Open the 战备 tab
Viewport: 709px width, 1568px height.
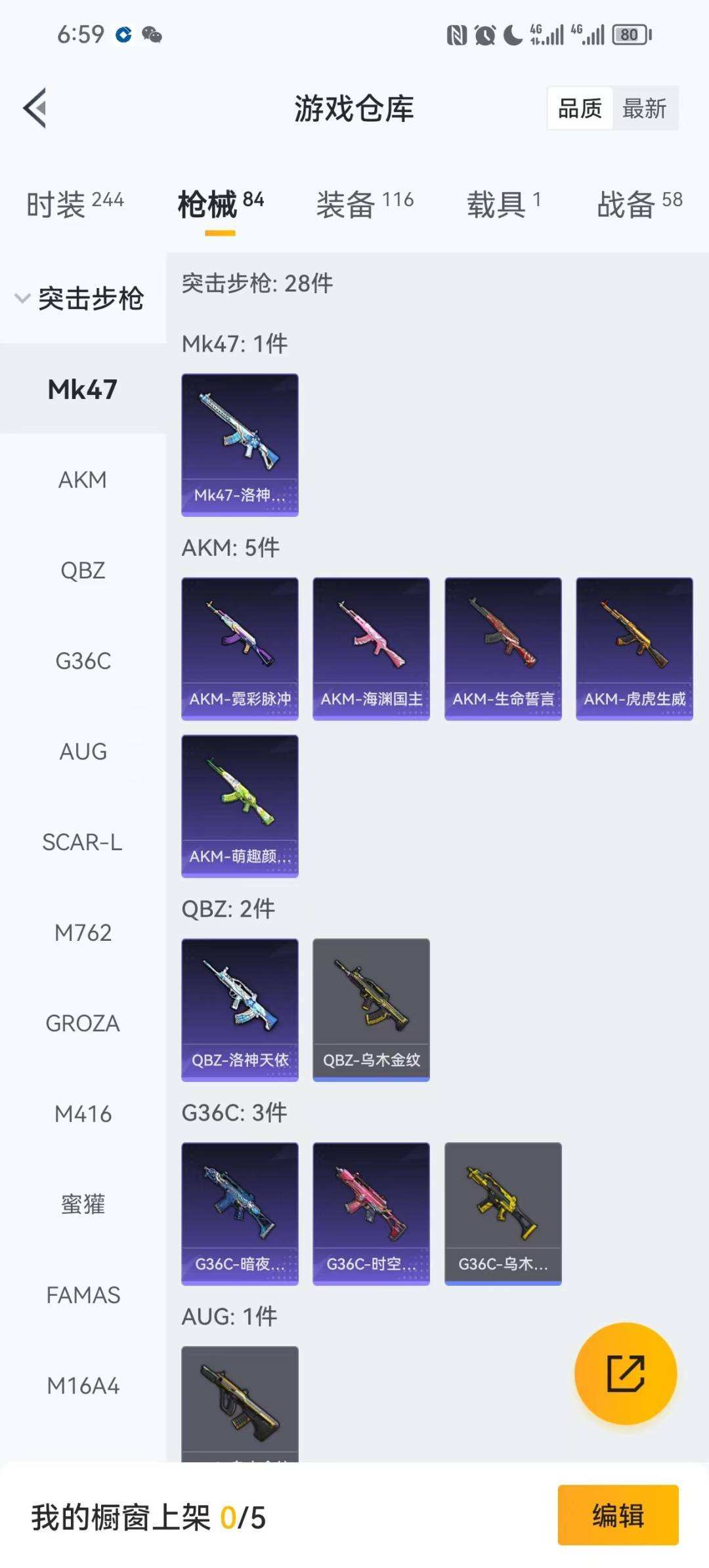[639, 204]
